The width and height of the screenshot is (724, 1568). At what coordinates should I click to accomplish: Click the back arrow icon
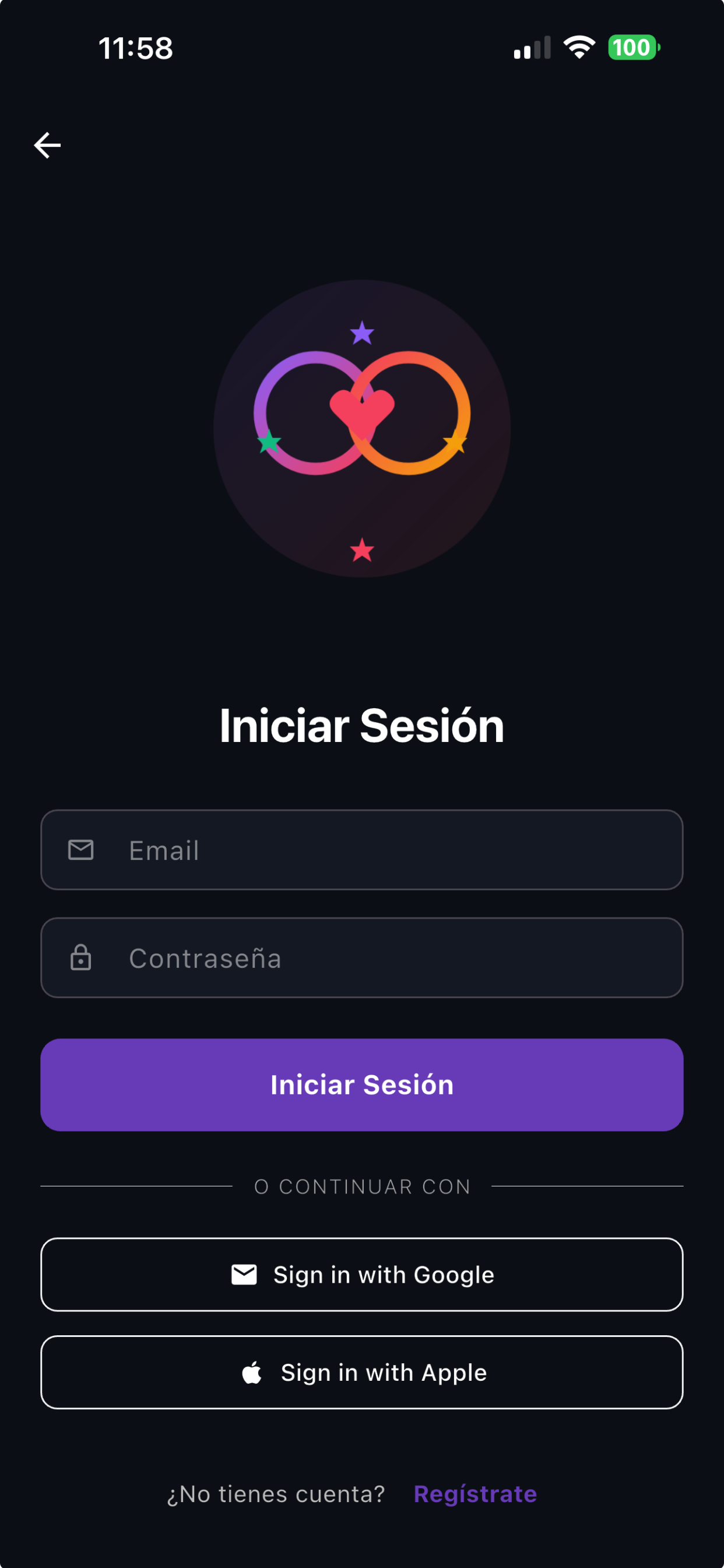47,144
